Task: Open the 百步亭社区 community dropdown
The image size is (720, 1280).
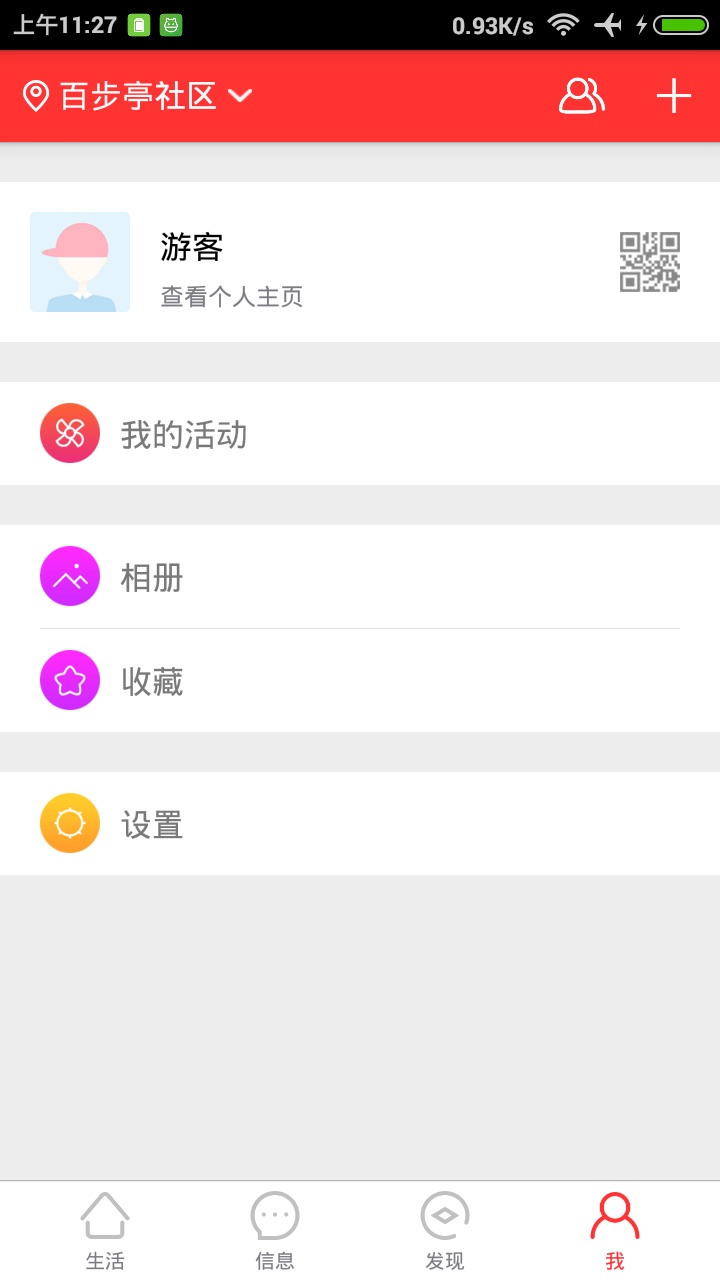Action: click(137, 96)
